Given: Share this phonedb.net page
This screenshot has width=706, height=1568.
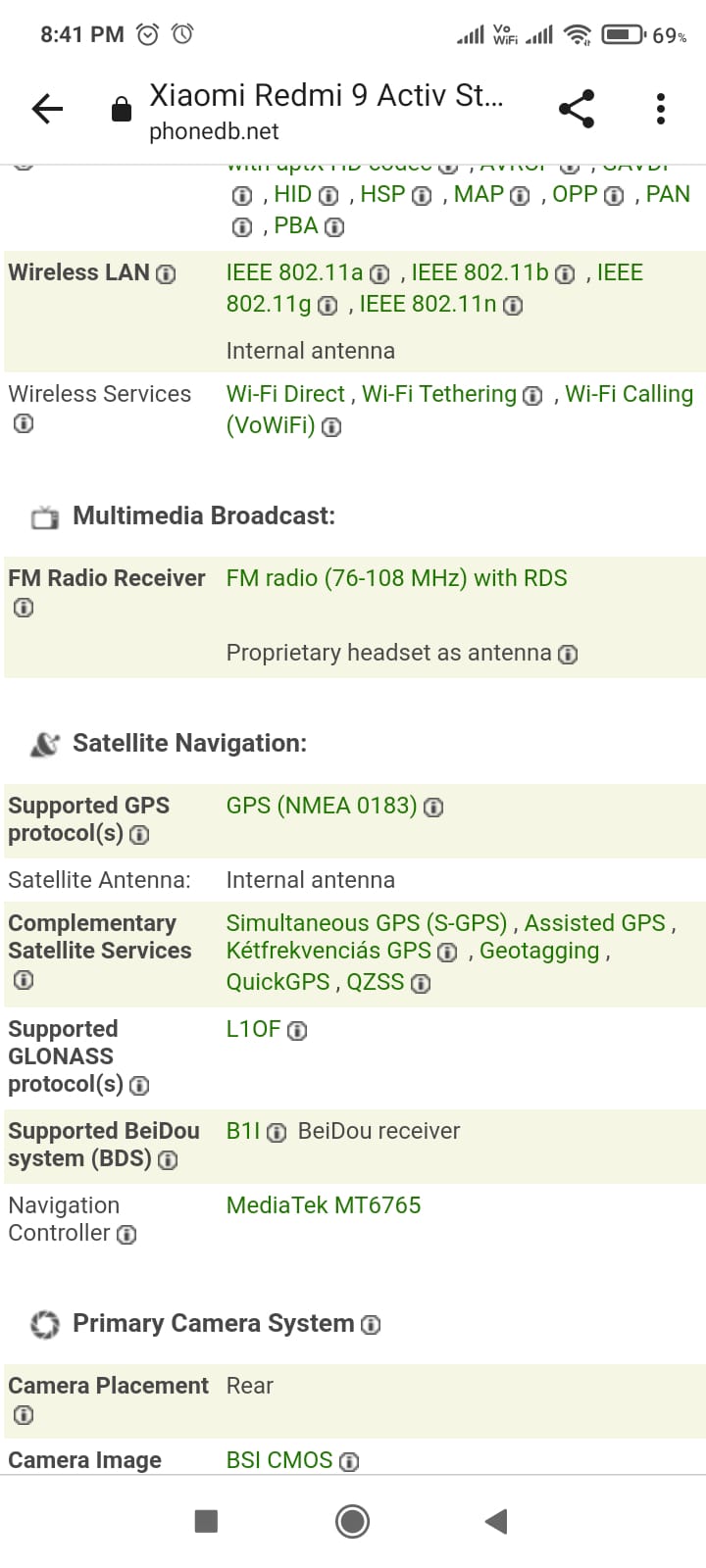Looking at the screenshot, I should tap(577, 109).
